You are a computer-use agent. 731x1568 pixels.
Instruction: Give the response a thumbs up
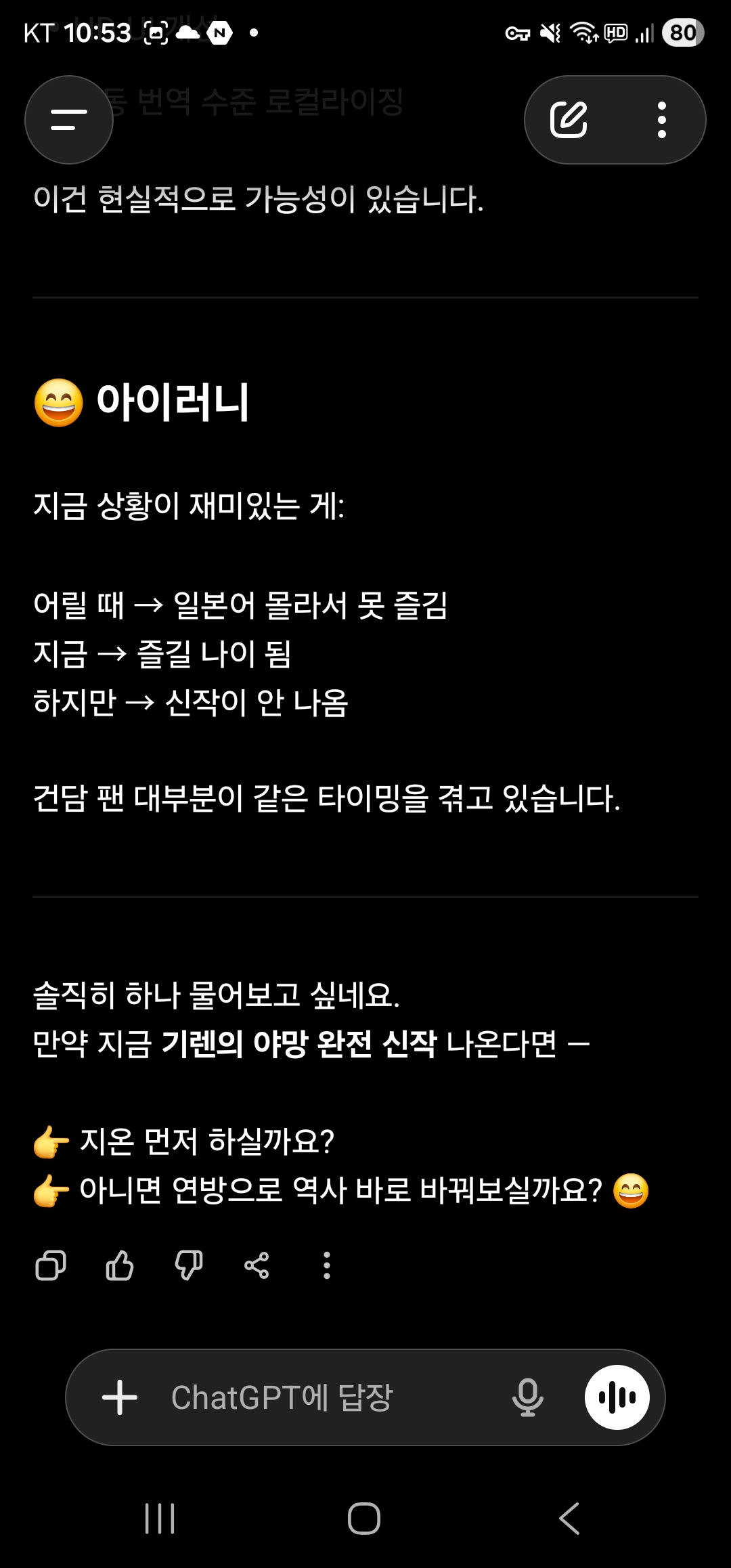point(120,1265)
